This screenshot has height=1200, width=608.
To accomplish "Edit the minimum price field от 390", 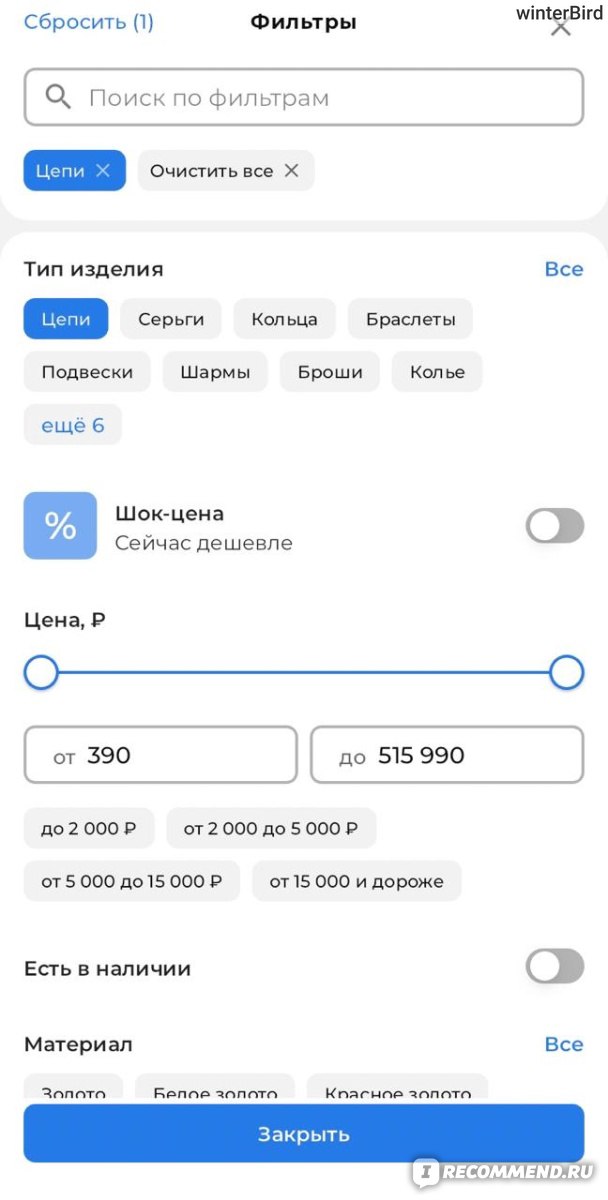I will [x=161, y=755].
